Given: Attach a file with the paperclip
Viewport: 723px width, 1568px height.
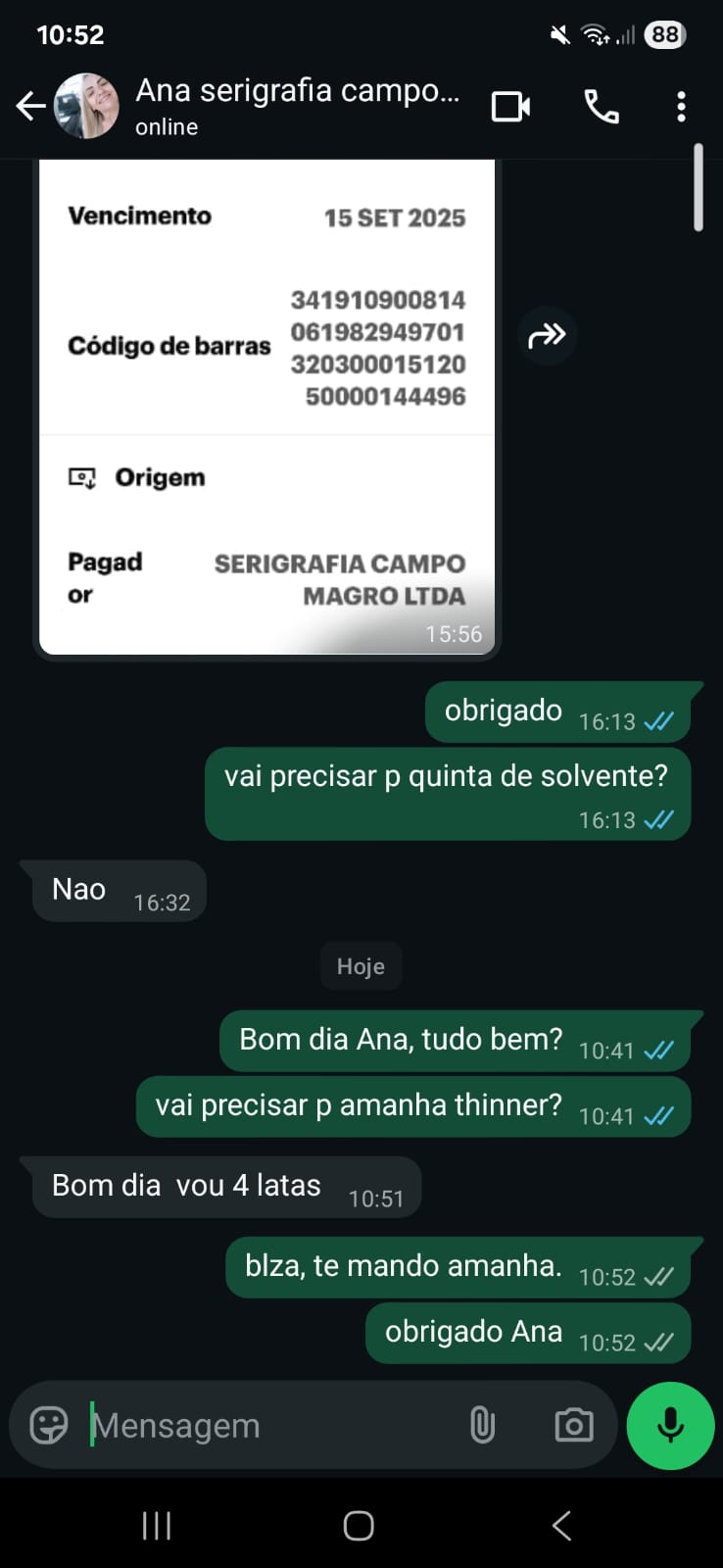Looking at the screenshot, I should coord(482,1425).
